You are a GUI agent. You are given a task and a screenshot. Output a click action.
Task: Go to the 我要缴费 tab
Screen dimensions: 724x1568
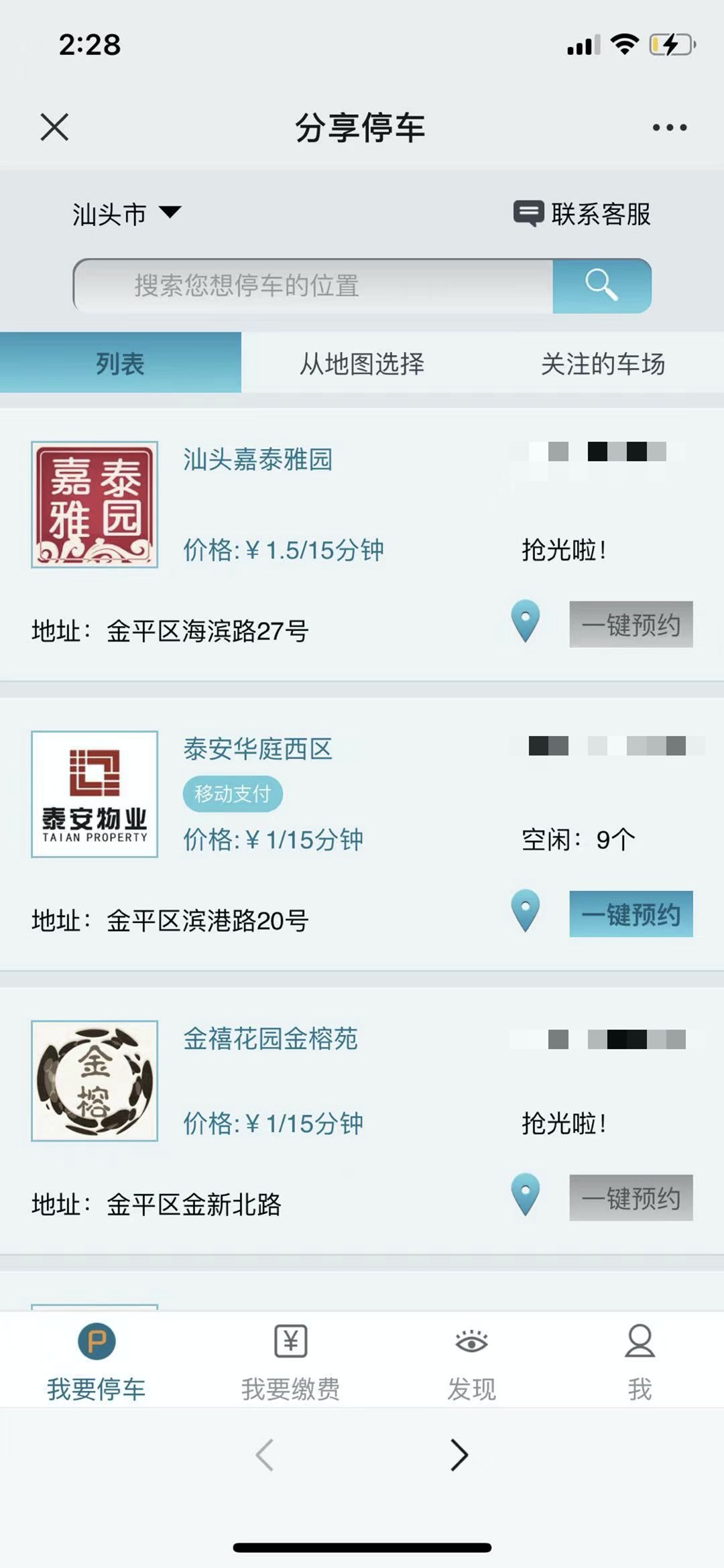(290, 1362)
